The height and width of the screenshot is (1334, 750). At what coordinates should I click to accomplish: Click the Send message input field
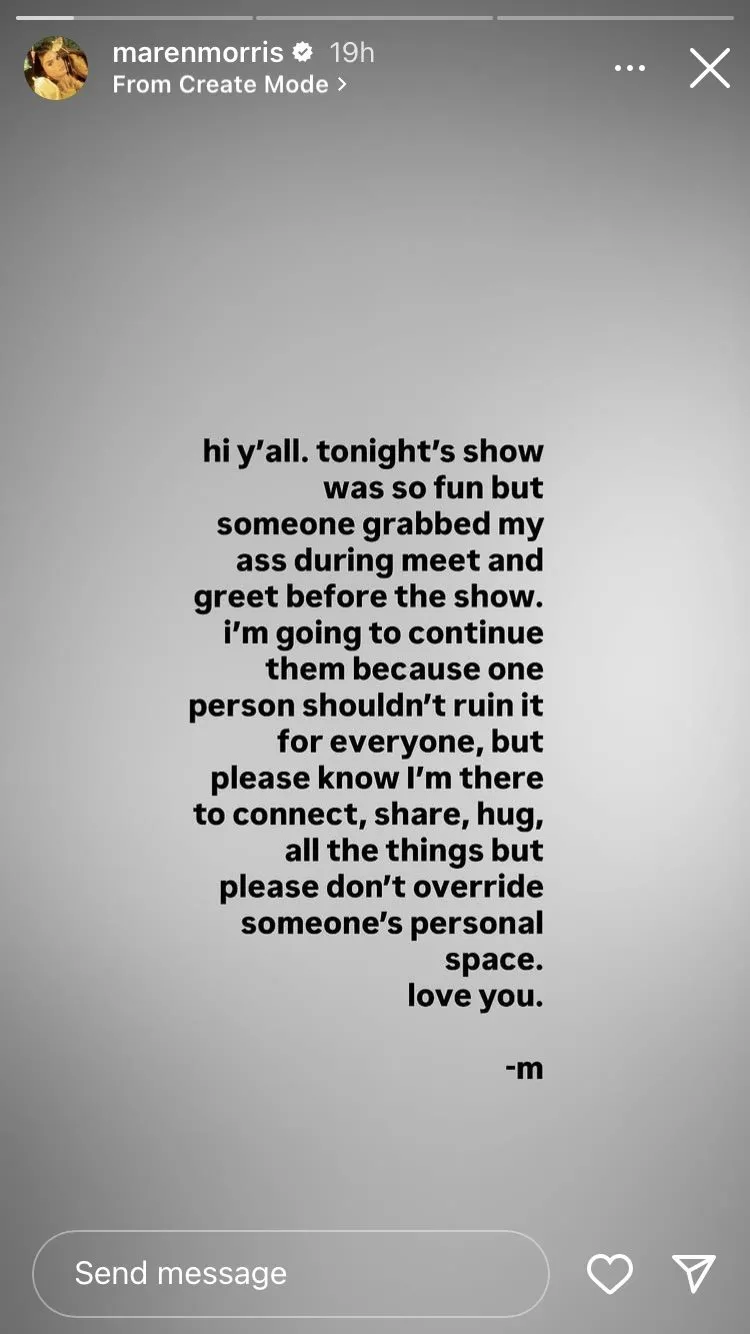(290, 1274)
